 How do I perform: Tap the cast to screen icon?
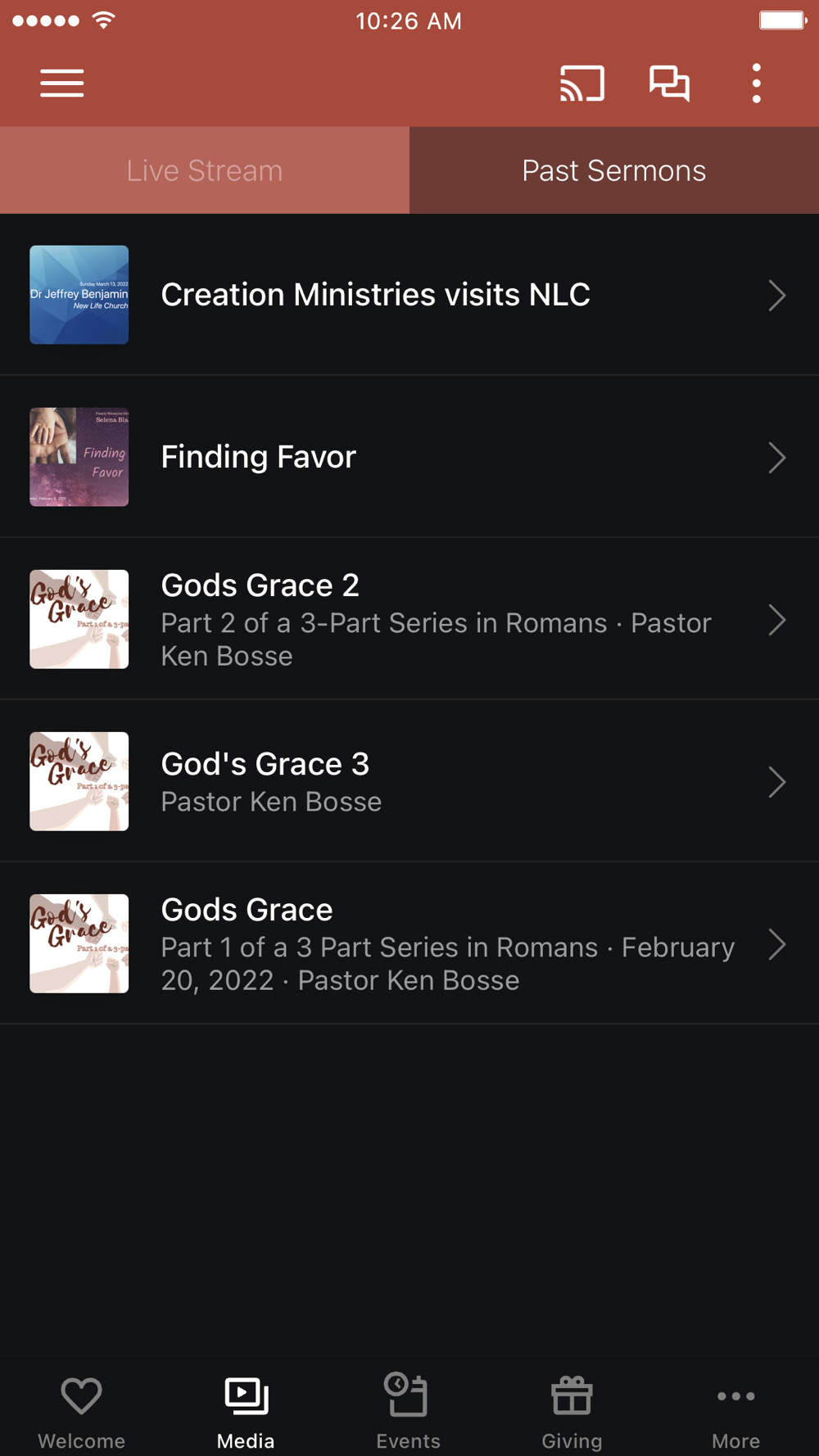(581, 84)
